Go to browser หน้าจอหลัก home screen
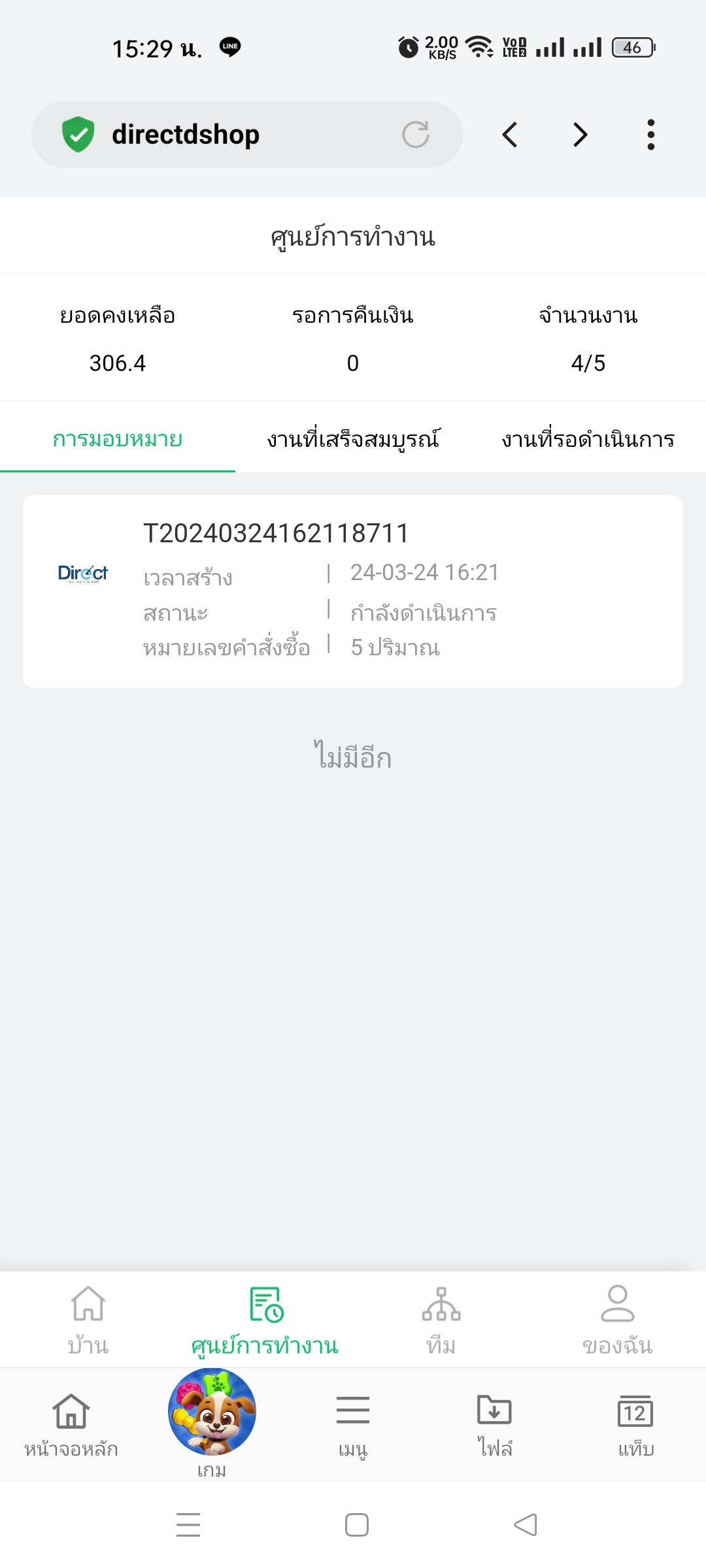Screen dimensions: 706x1568 (71, 1426)
